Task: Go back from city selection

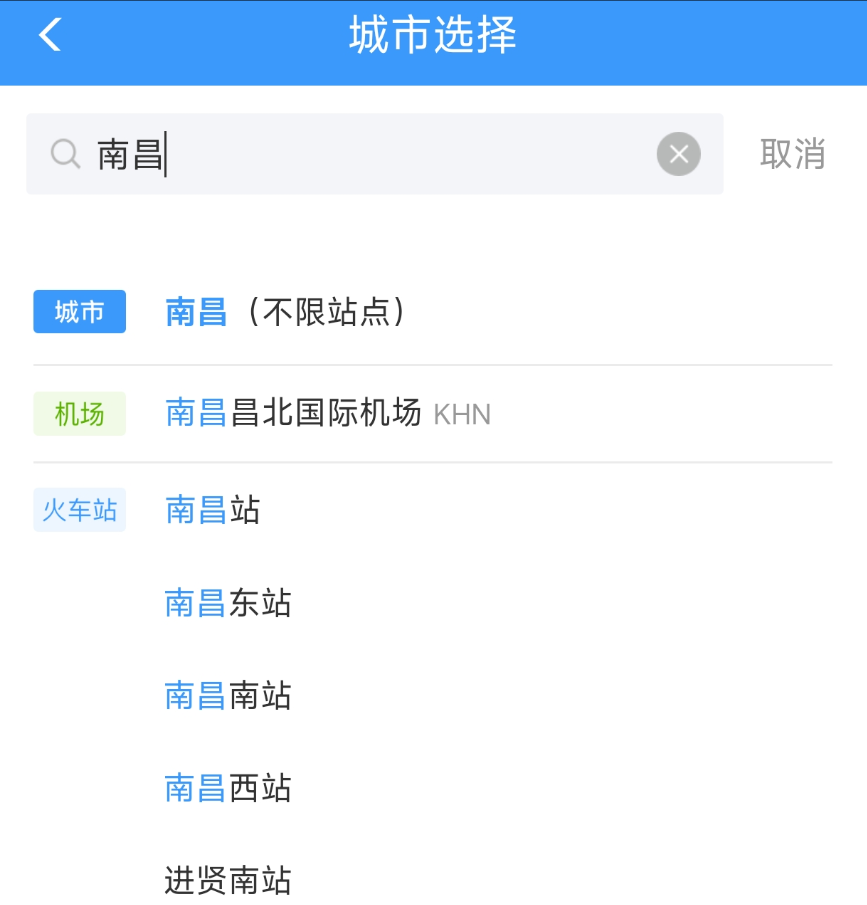Action: [50, 35]
